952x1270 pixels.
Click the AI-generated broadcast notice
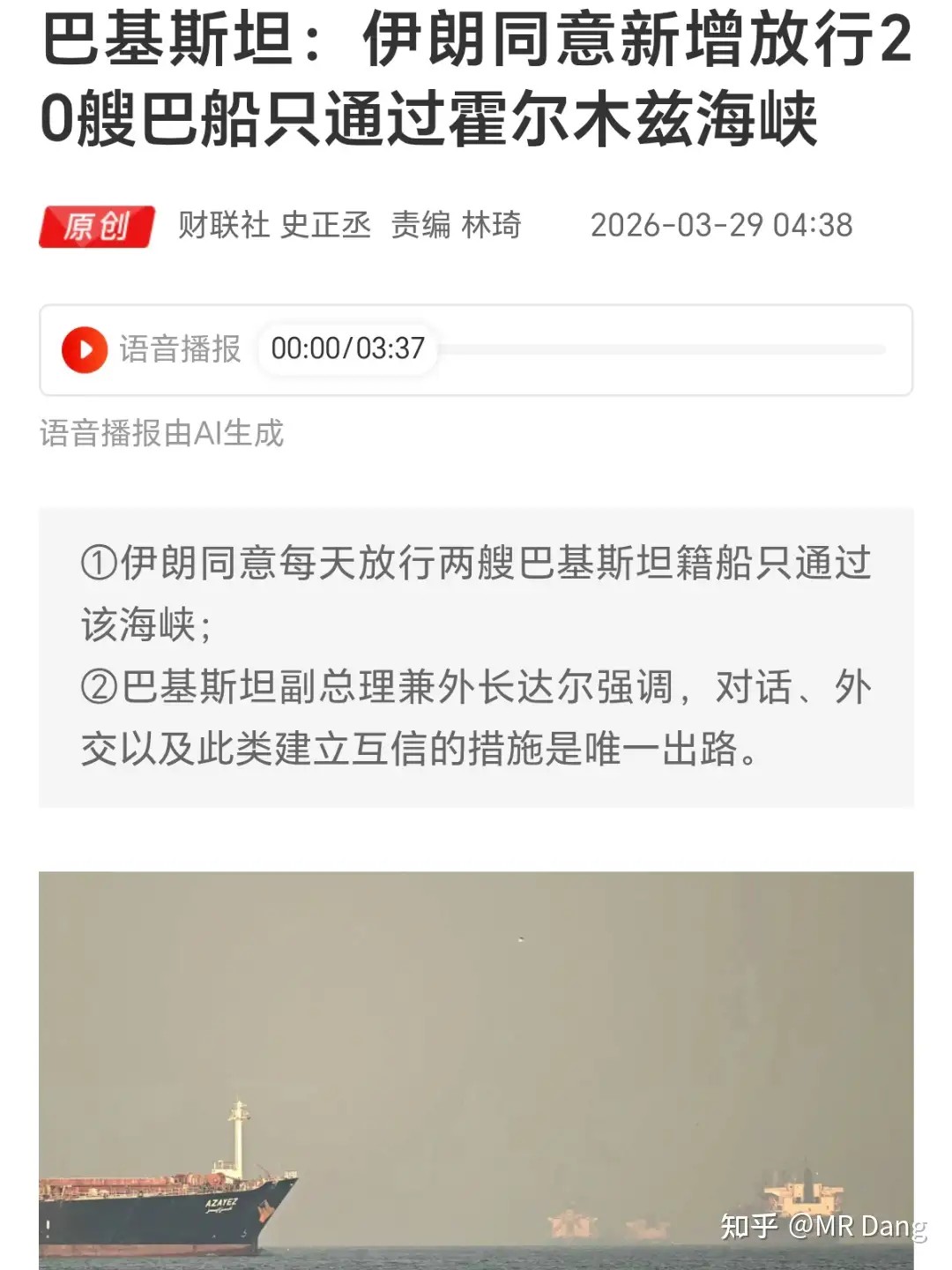[163, 432]
